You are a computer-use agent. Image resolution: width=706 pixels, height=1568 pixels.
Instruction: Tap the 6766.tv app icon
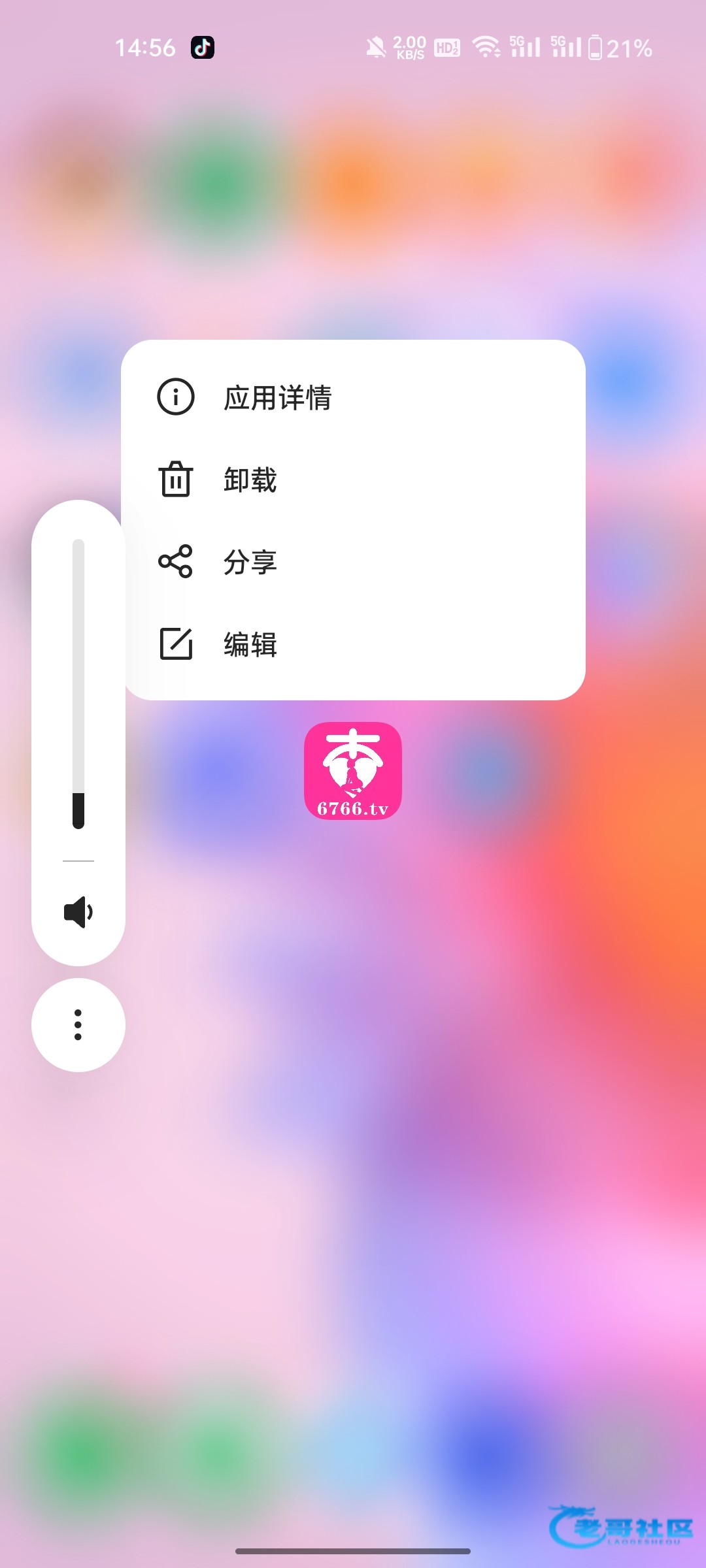click(x=353, y=771)
